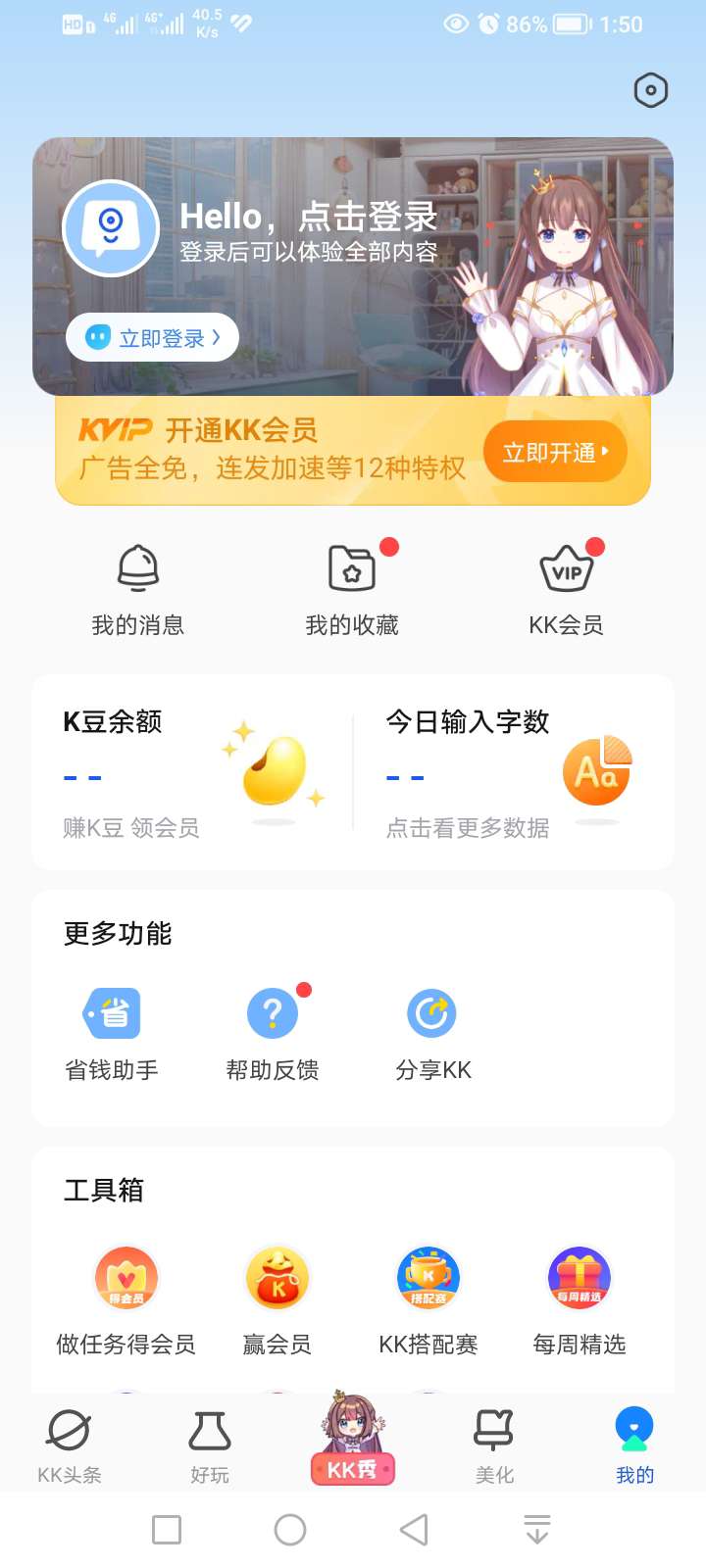Tap 立即开通 to activate KK membership

click(x=555, y=452)
